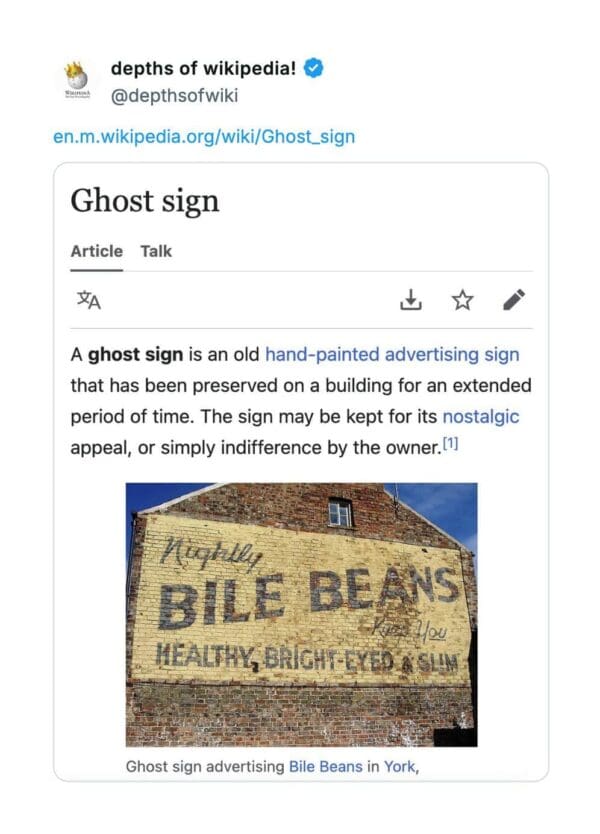Open the depths of wikipedia profile avatar
The image size is (600, 834).
(77, 81)
